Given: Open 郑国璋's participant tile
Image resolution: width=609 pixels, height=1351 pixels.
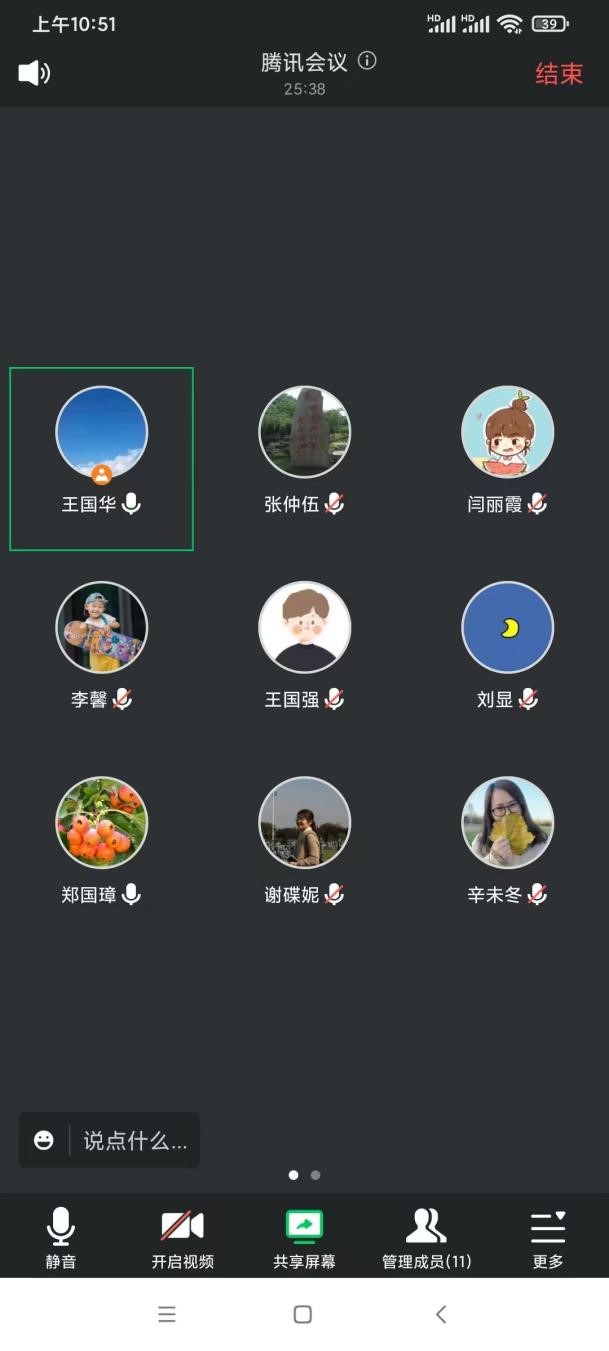Looking at the screenshot, I should click(x=101, y=823).
